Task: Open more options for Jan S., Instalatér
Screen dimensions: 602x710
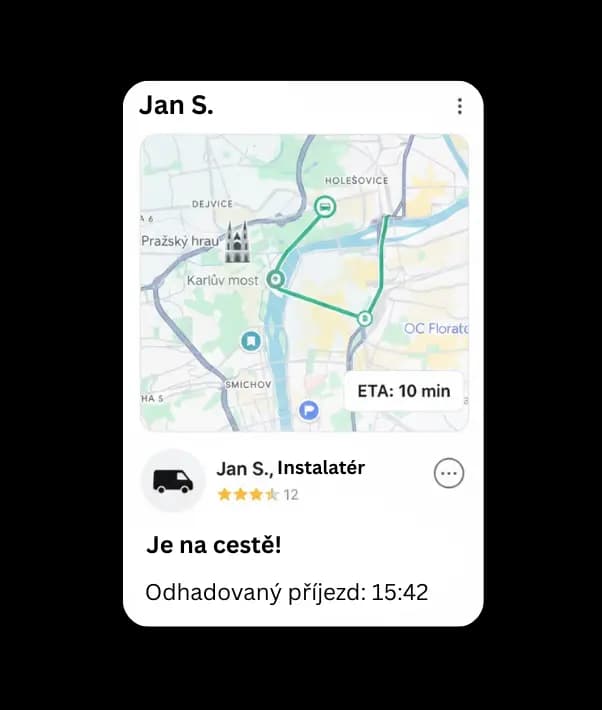Action: point(449,474)
